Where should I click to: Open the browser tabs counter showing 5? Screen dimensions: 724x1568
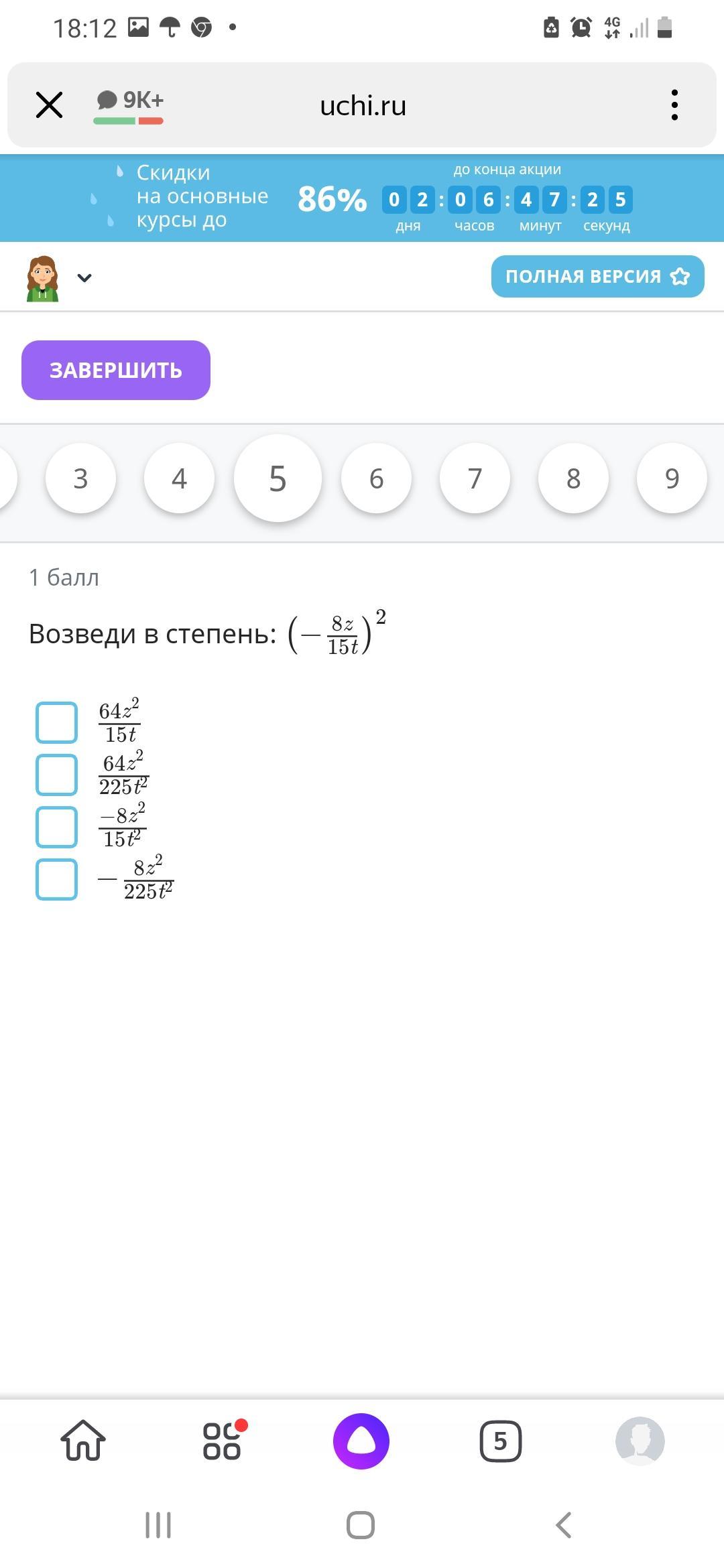click(x=500, y=1441)
